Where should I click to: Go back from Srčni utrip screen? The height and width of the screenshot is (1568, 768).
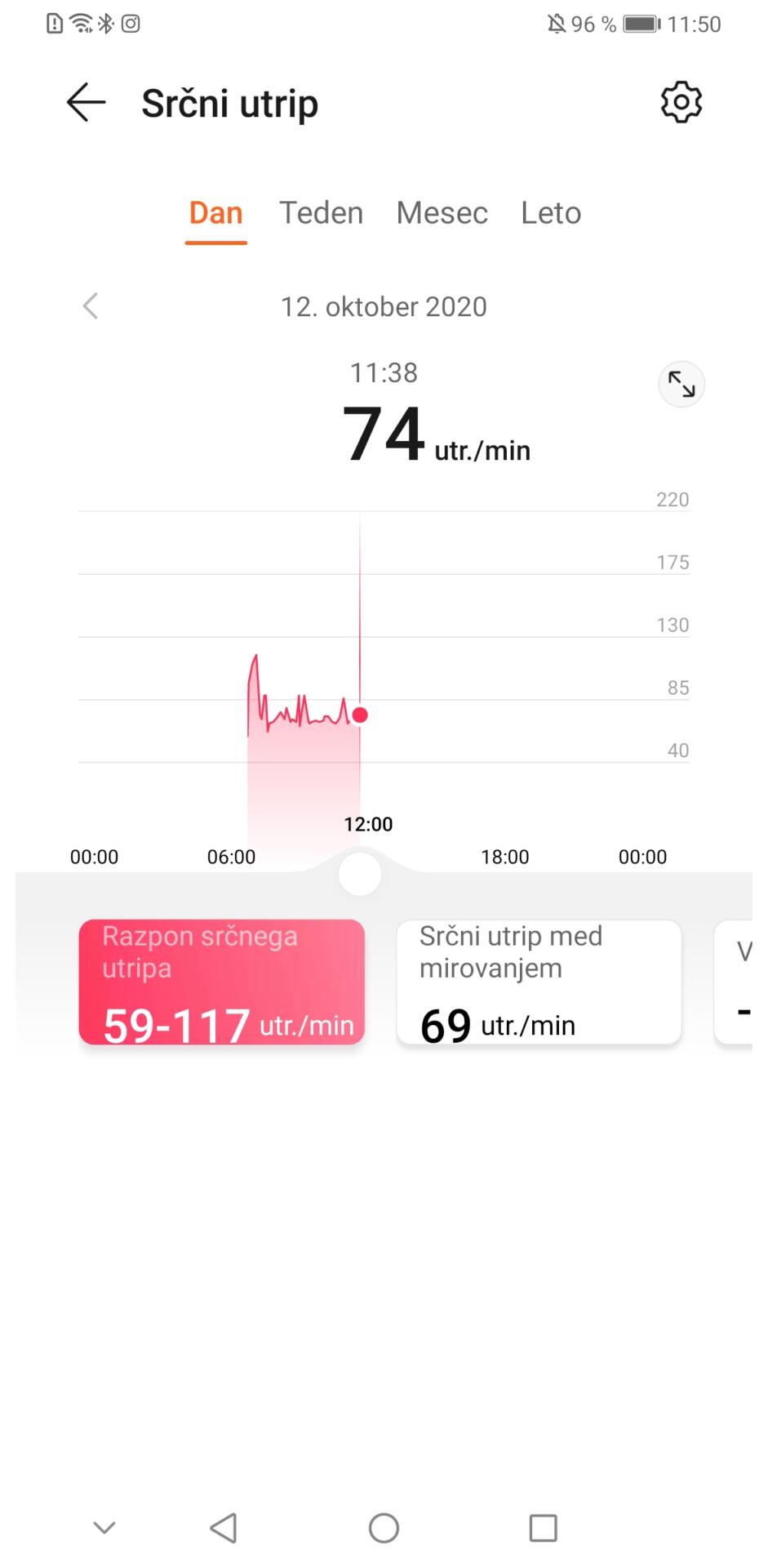(x=86, y=103)
